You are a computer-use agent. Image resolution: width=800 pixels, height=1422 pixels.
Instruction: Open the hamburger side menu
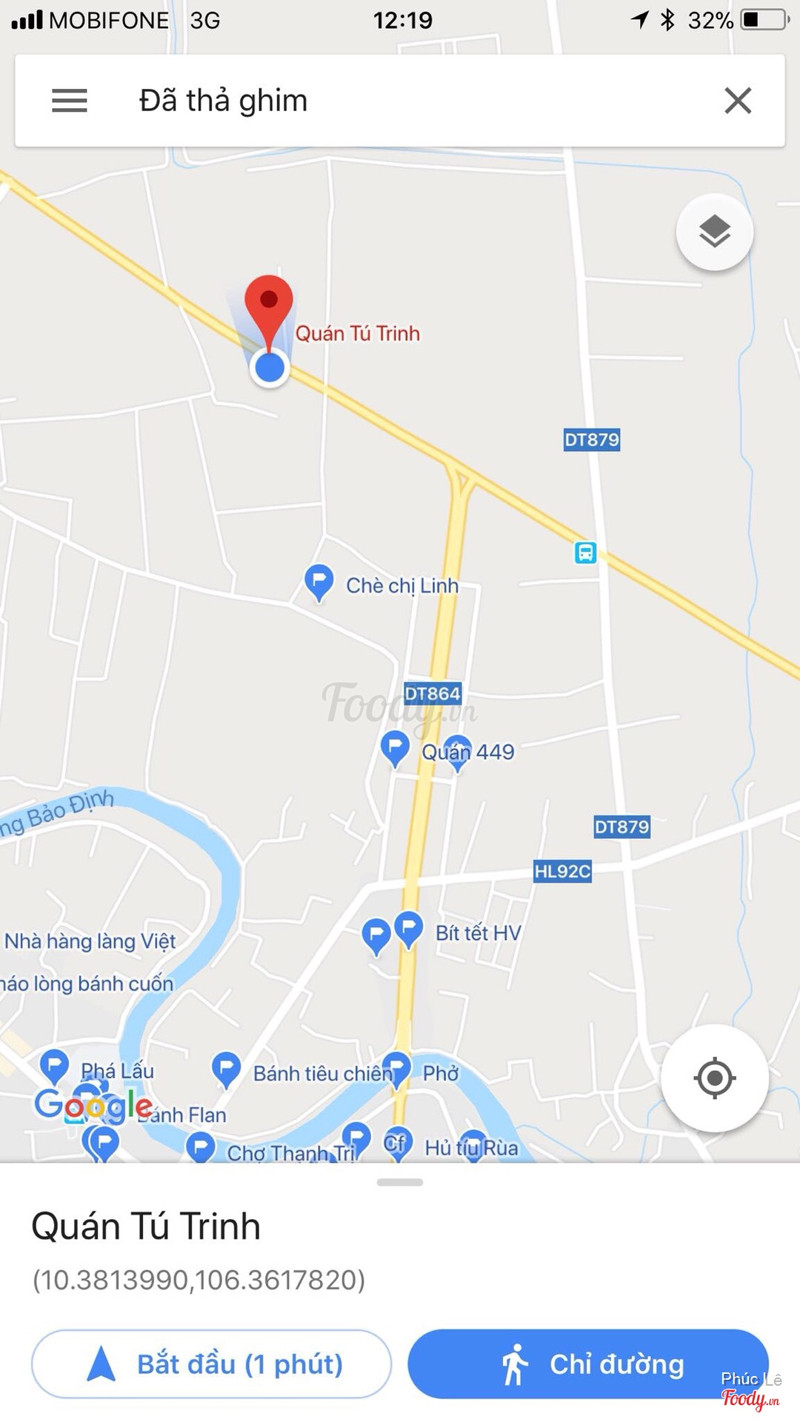[x=69, y=101]
